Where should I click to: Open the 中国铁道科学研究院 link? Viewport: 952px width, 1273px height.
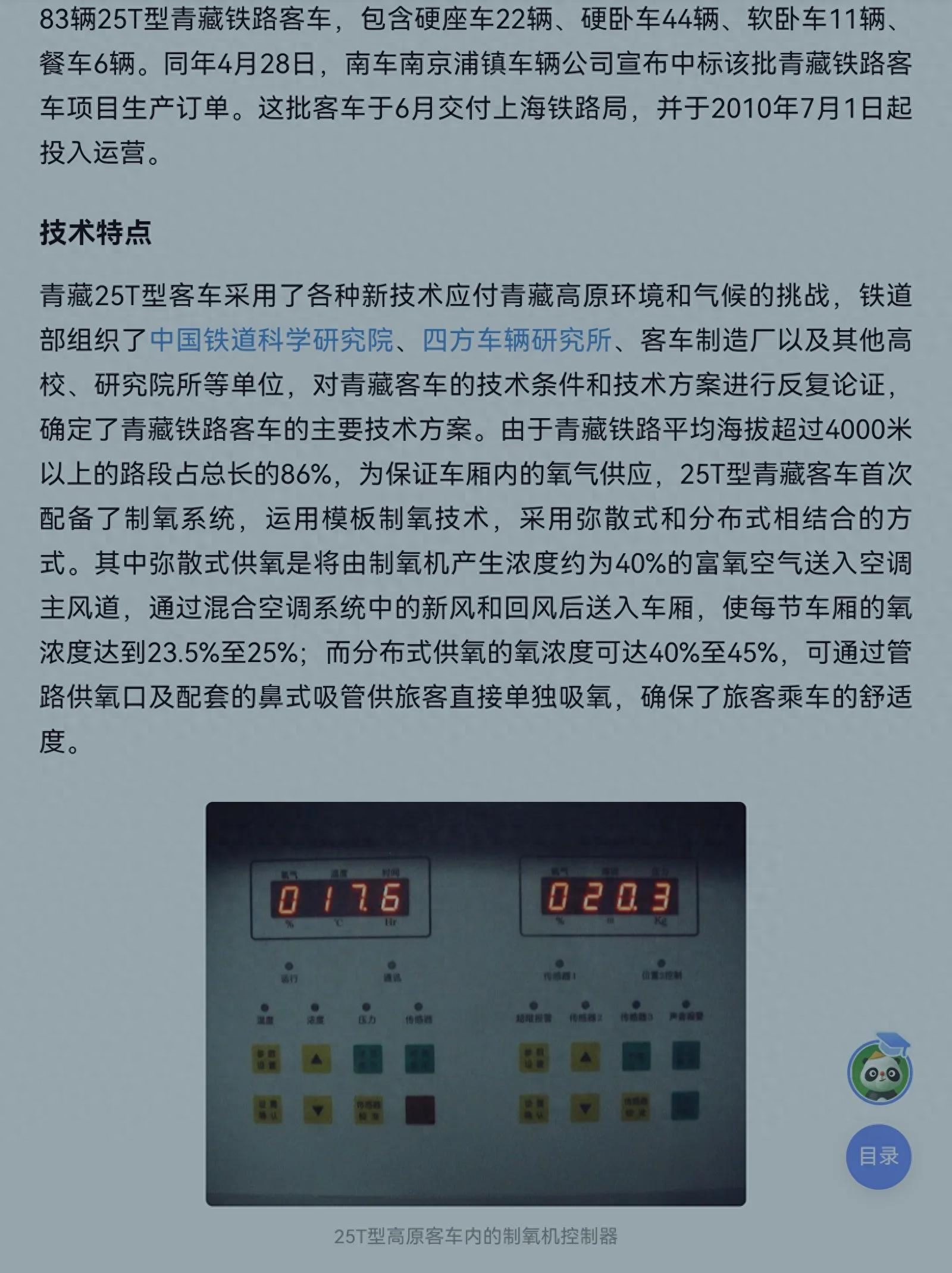pyautogui.click(x=271, y=341)
